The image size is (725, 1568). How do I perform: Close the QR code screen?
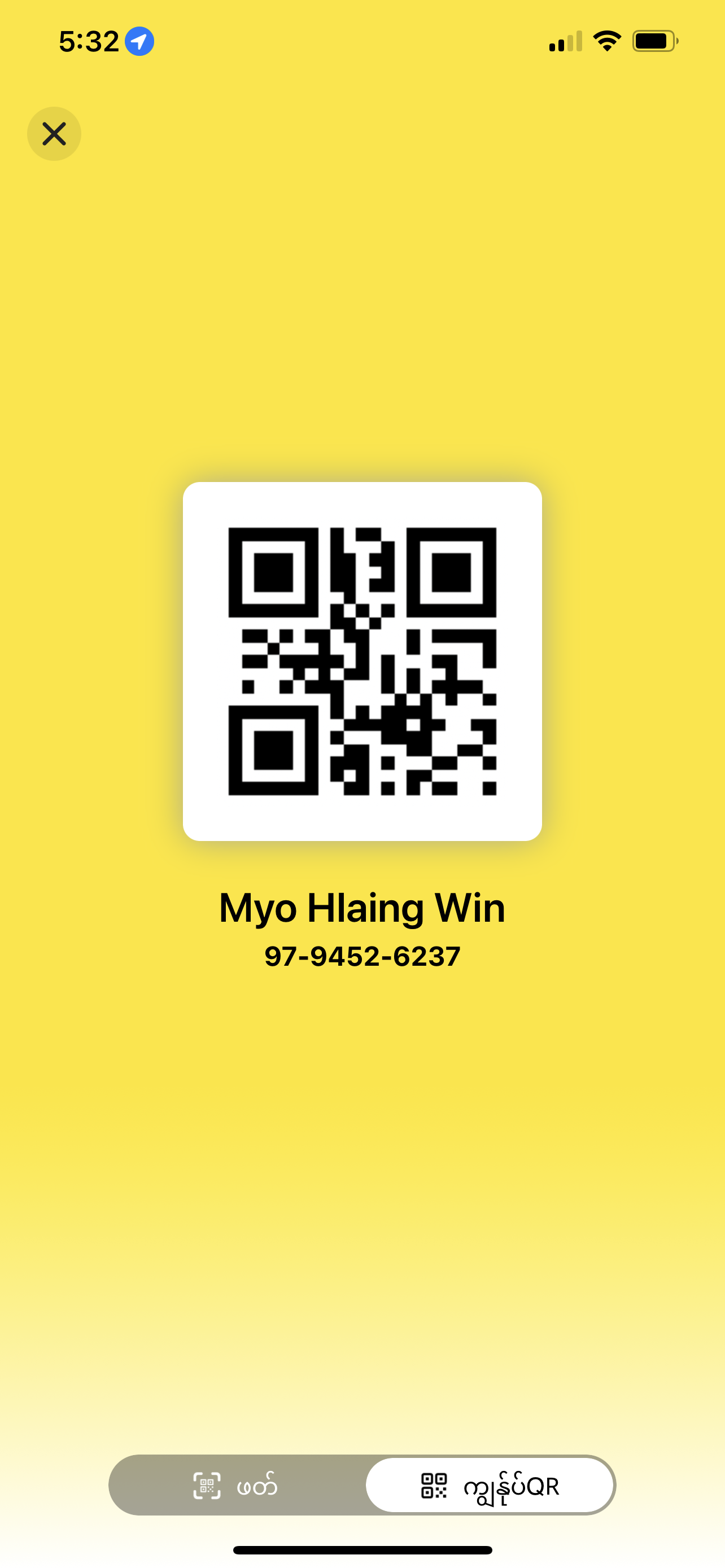coord(54,134)
